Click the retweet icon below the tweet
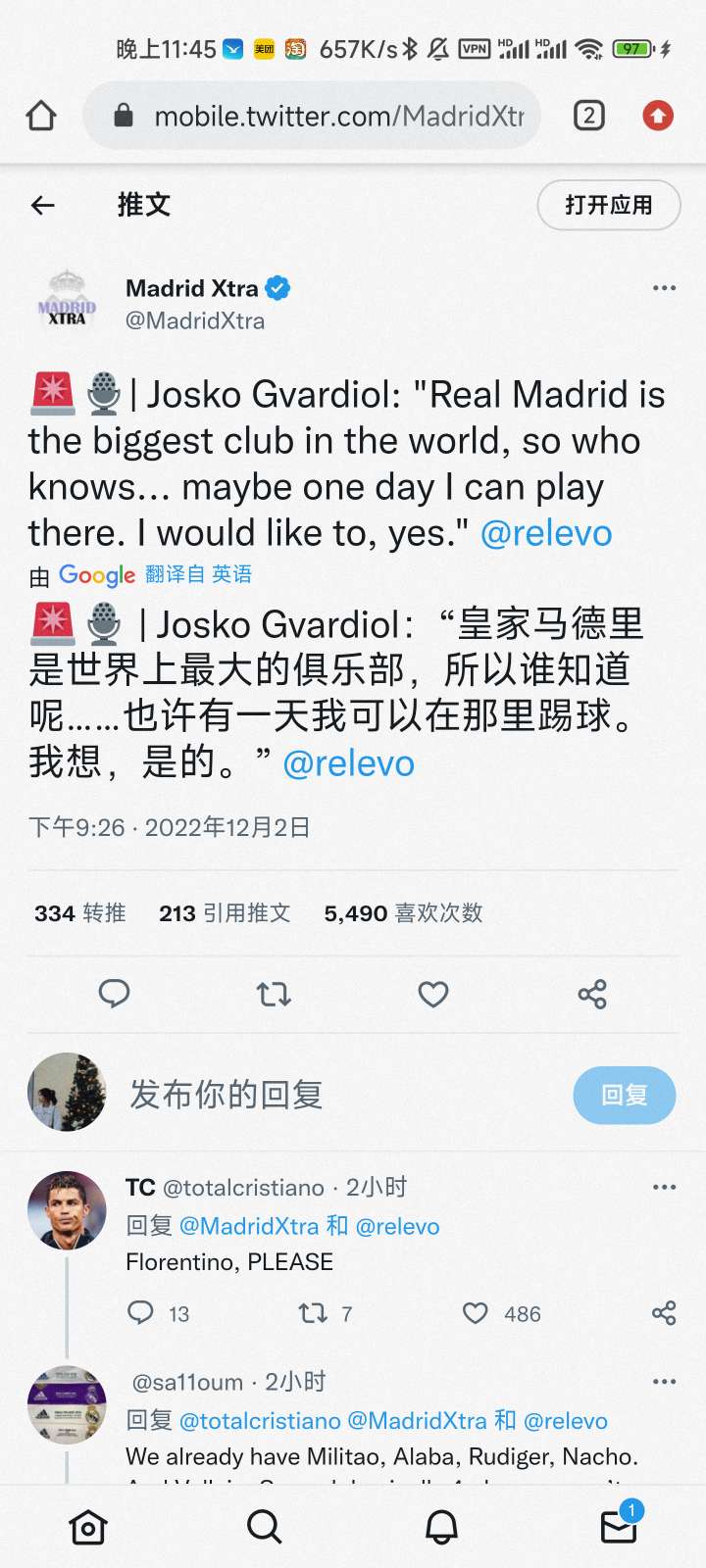 point(274,994)
